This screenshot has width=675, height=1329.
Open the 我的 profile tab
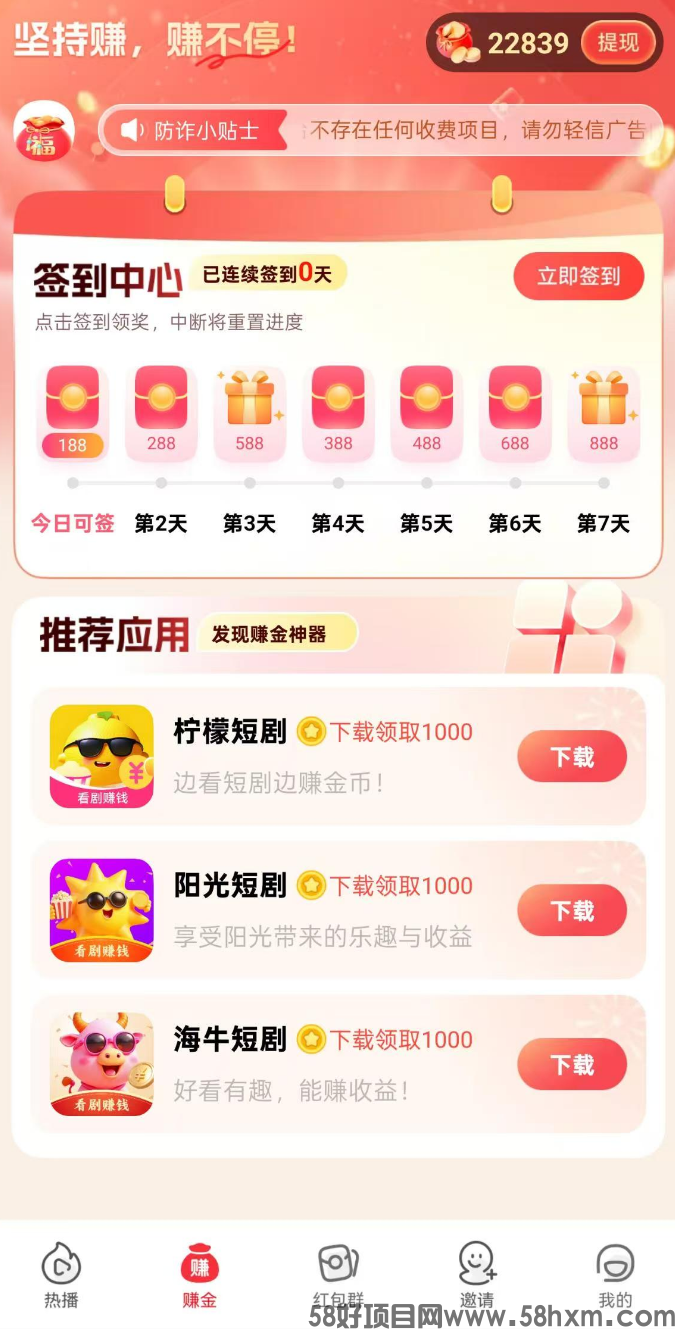(x=615, y=1274)
